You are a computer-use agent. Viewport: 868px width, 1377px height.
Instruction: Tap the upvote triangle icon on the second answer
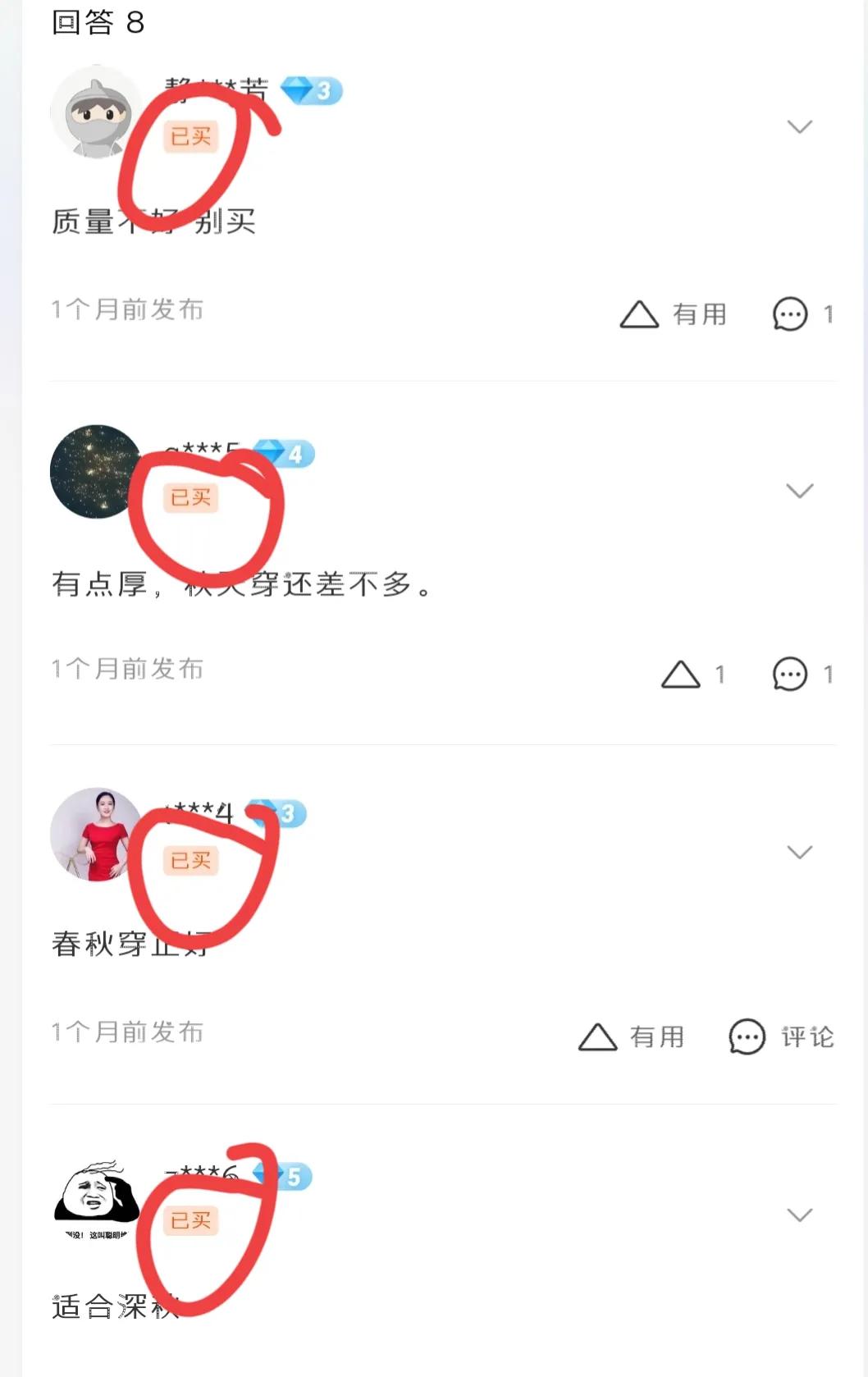tap(680, 675)
